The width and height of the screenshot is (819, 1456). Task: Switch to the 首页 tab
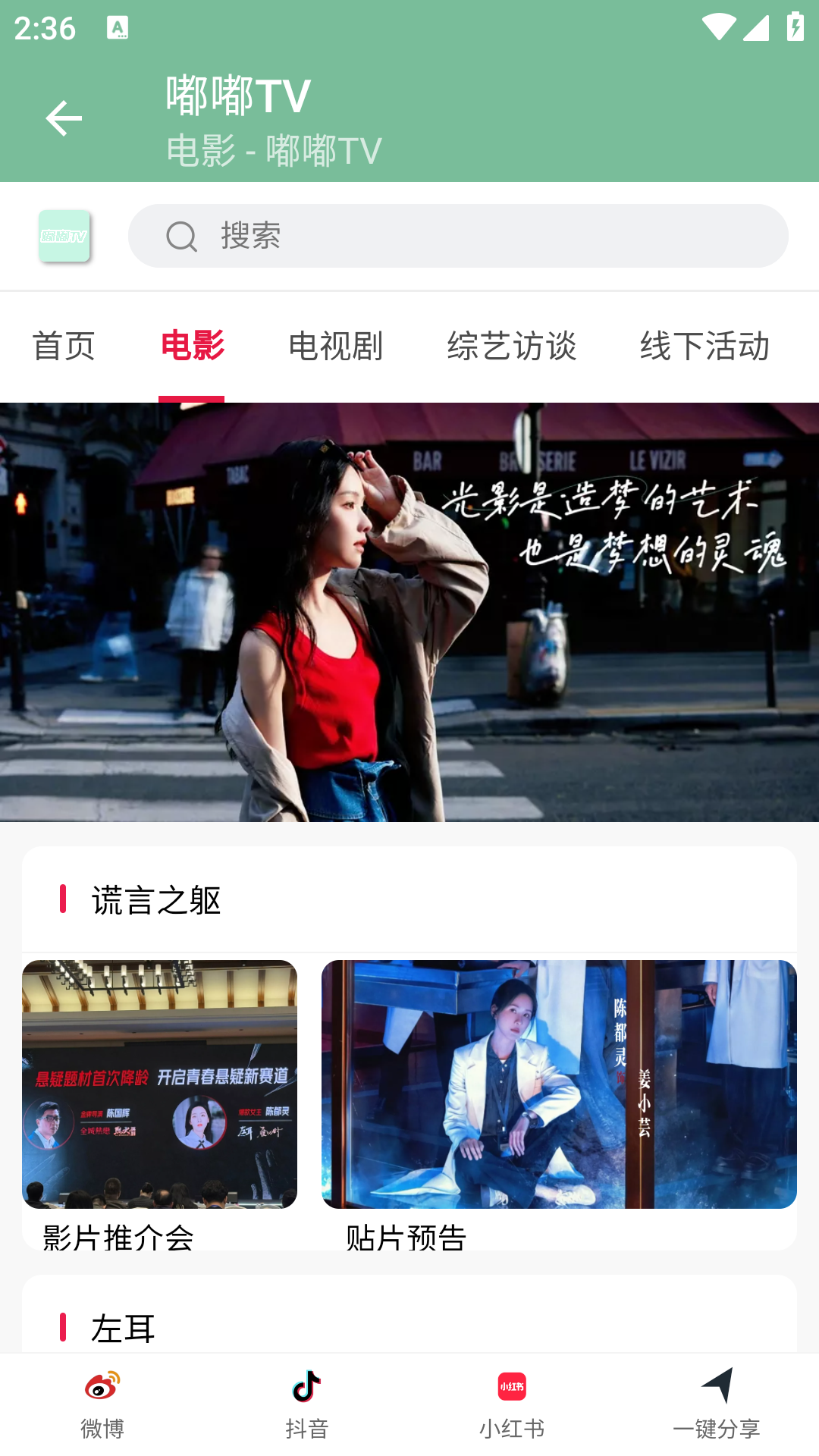pyautogui.click(x=64, y=347)
